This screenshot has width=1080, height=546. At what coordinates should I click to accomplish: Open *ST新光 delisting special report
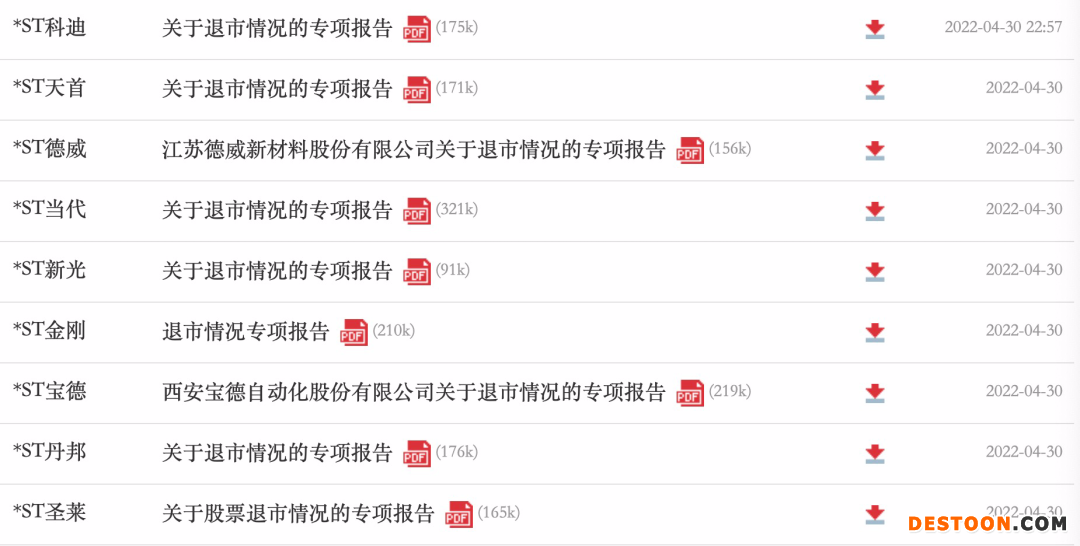[x=277, y=271]
